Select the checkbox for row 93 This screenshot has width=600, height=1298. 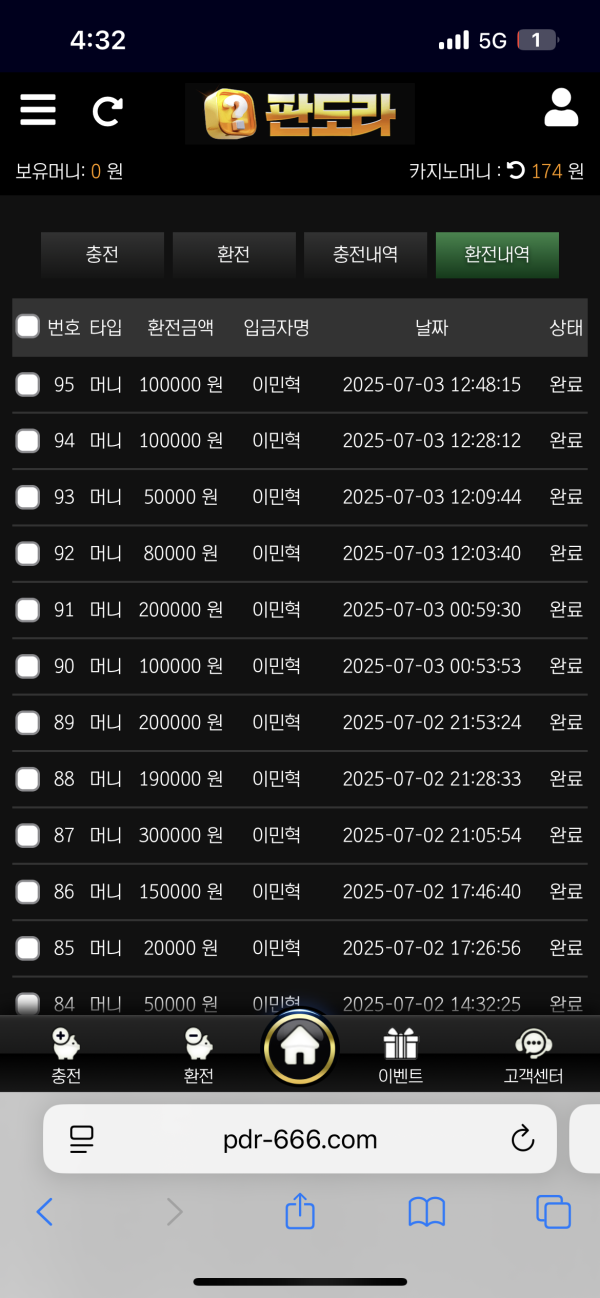click(x=28, y=497)
